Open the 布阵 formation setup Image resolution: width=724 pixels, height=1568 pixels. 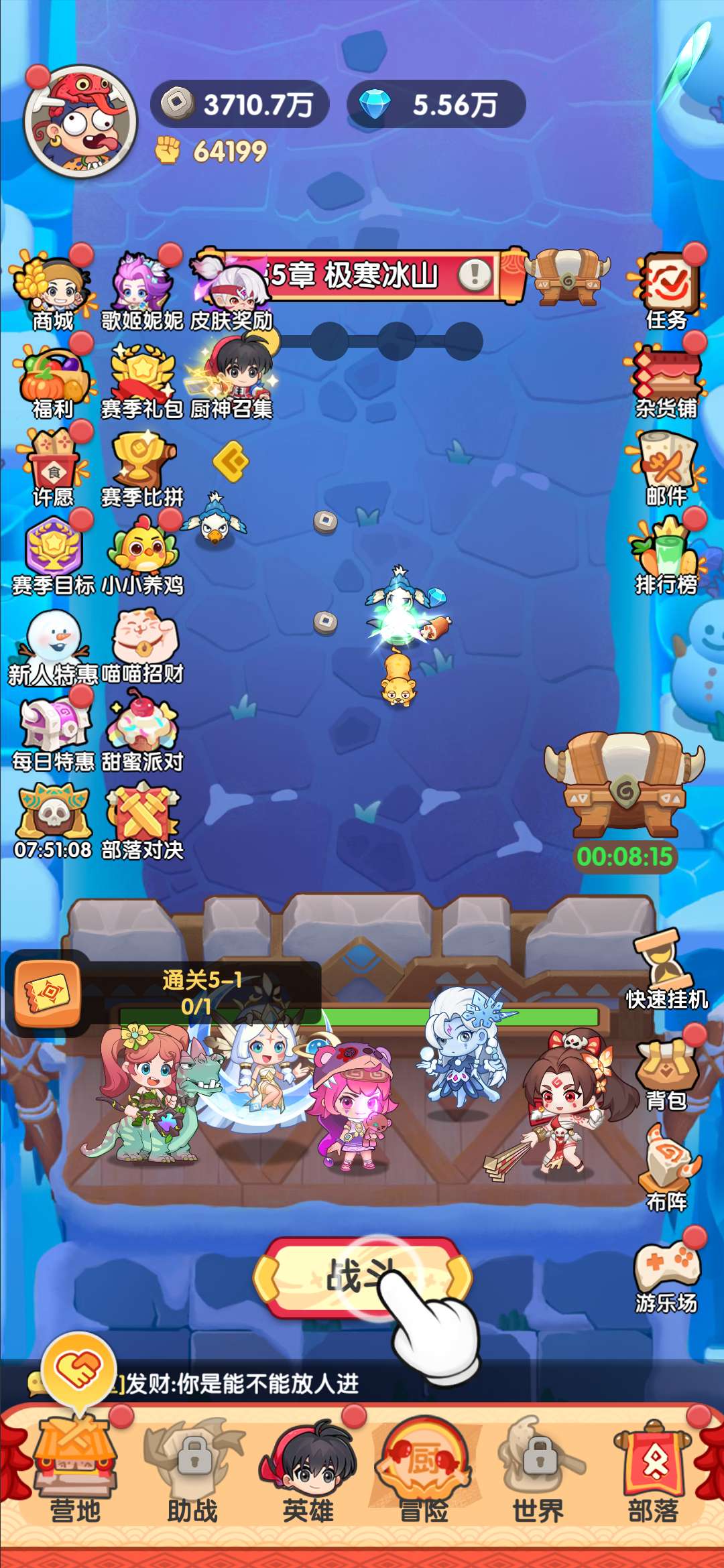coord(666,1166)
